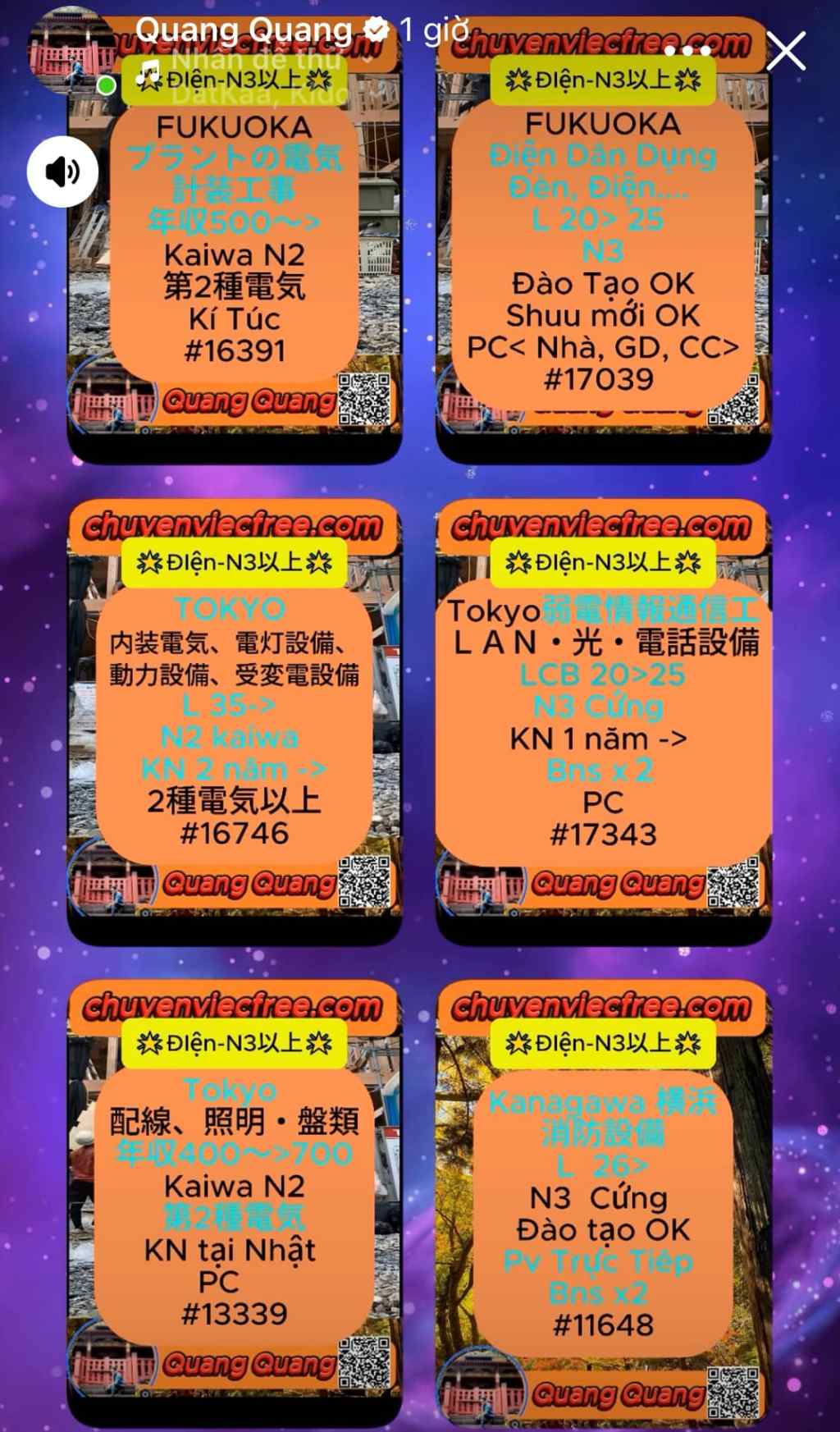This screenshot has width=840, height=1432.
Task: Mute the story sound
Action: pos(62,172)
